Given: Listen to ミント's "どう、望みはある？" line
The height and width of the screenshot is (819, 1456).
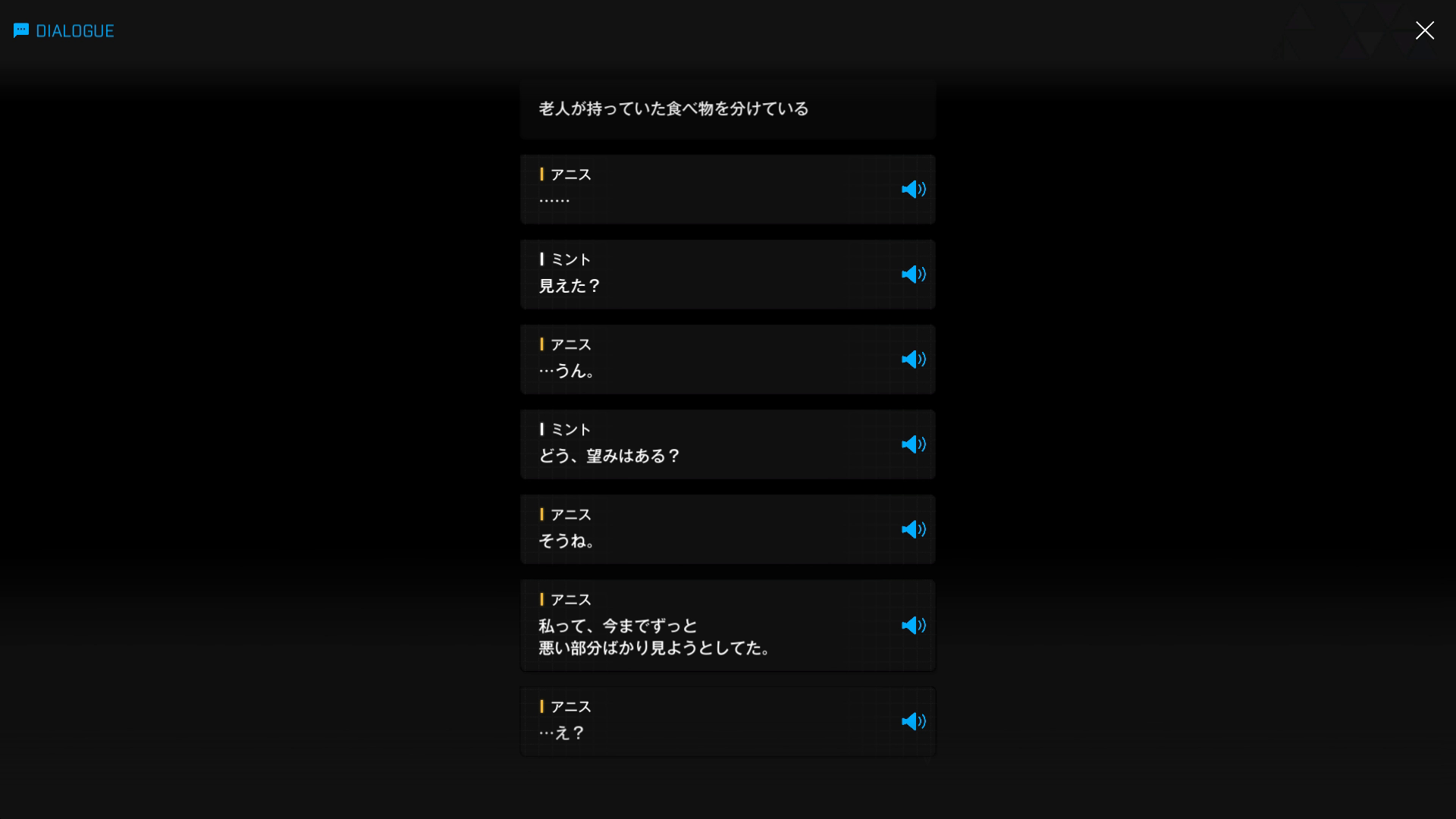Looking at the screenshot, I should pos(913,444).
